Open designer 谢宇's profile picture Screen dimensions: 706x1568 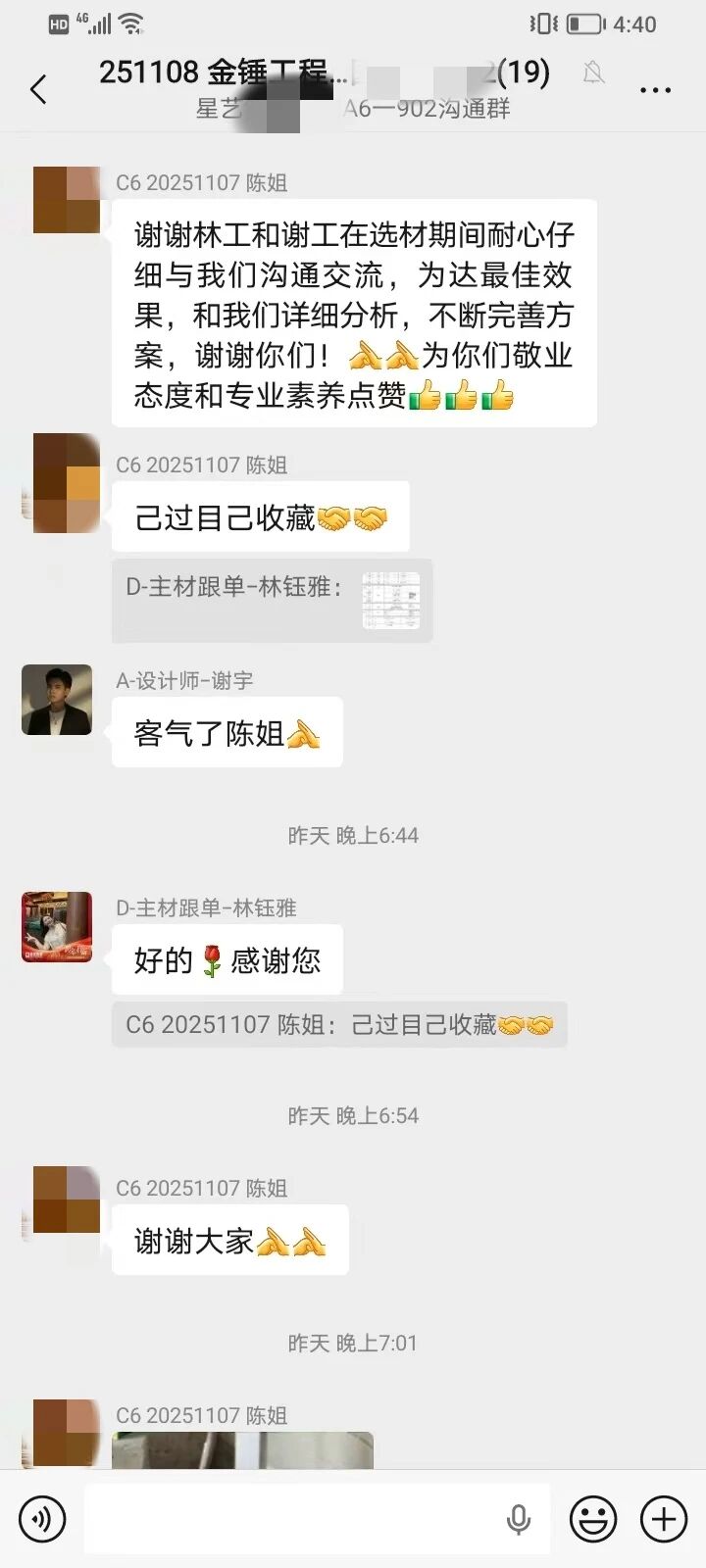click(56, 701)
